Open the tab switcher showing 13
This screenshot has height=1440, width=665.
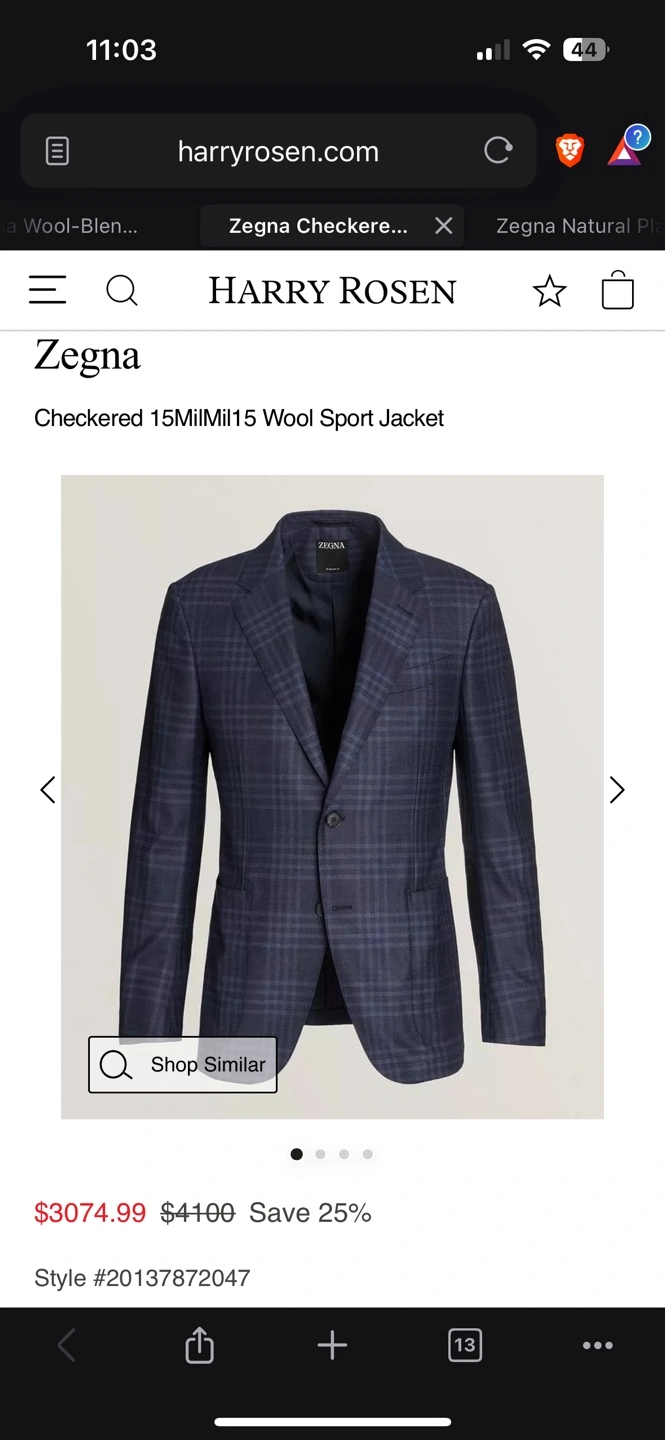click(465, 1345)
